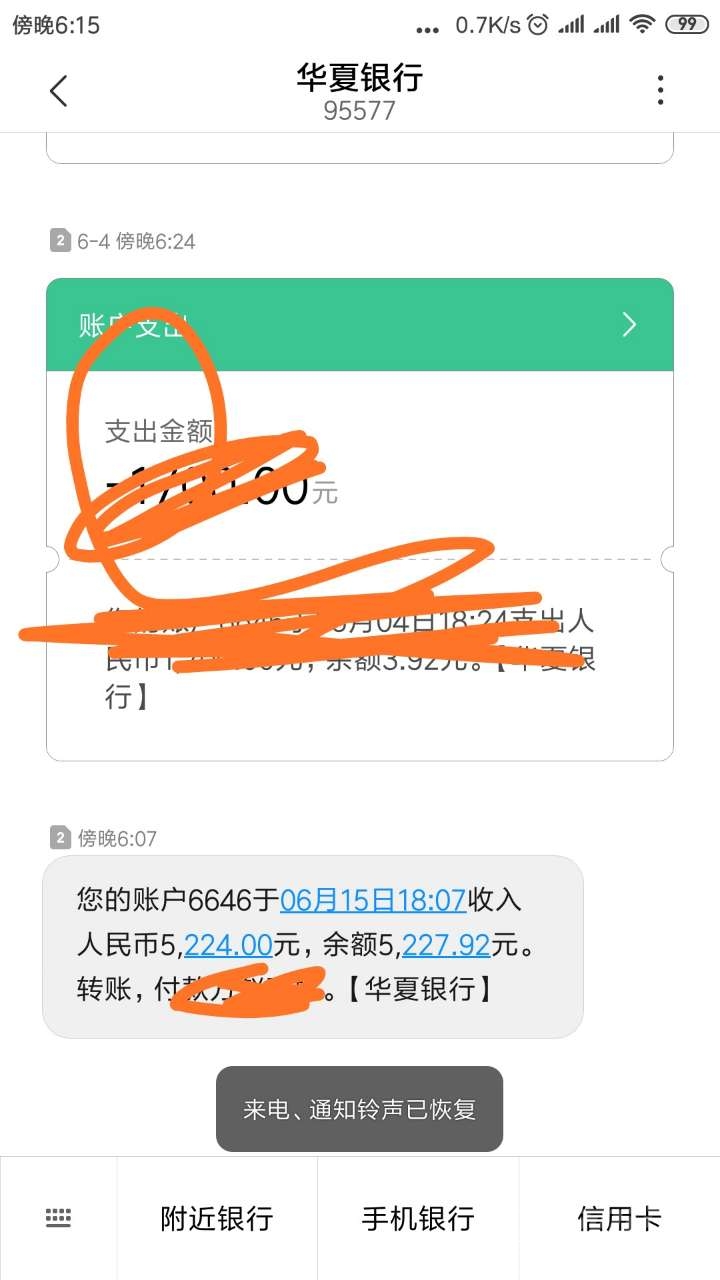Screen dimensions: 720x1280
Task: Tap the 06月15日18:07 date link
Action: pos(373,900)
